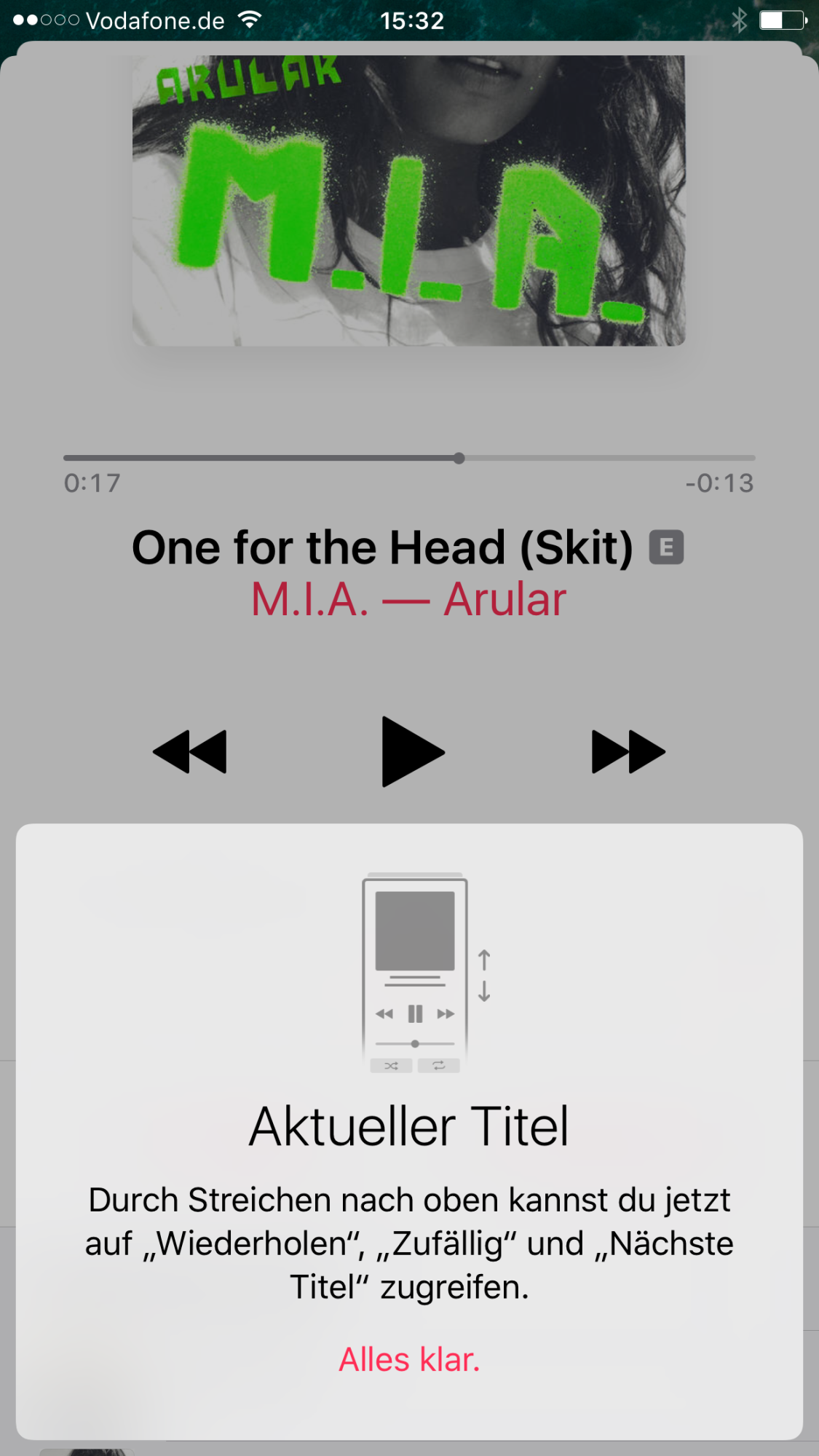Image resolution: width=819 pixels, height=1456 pixels.
Task: Go back to the previous track
Action: click(x=190, y=752)
